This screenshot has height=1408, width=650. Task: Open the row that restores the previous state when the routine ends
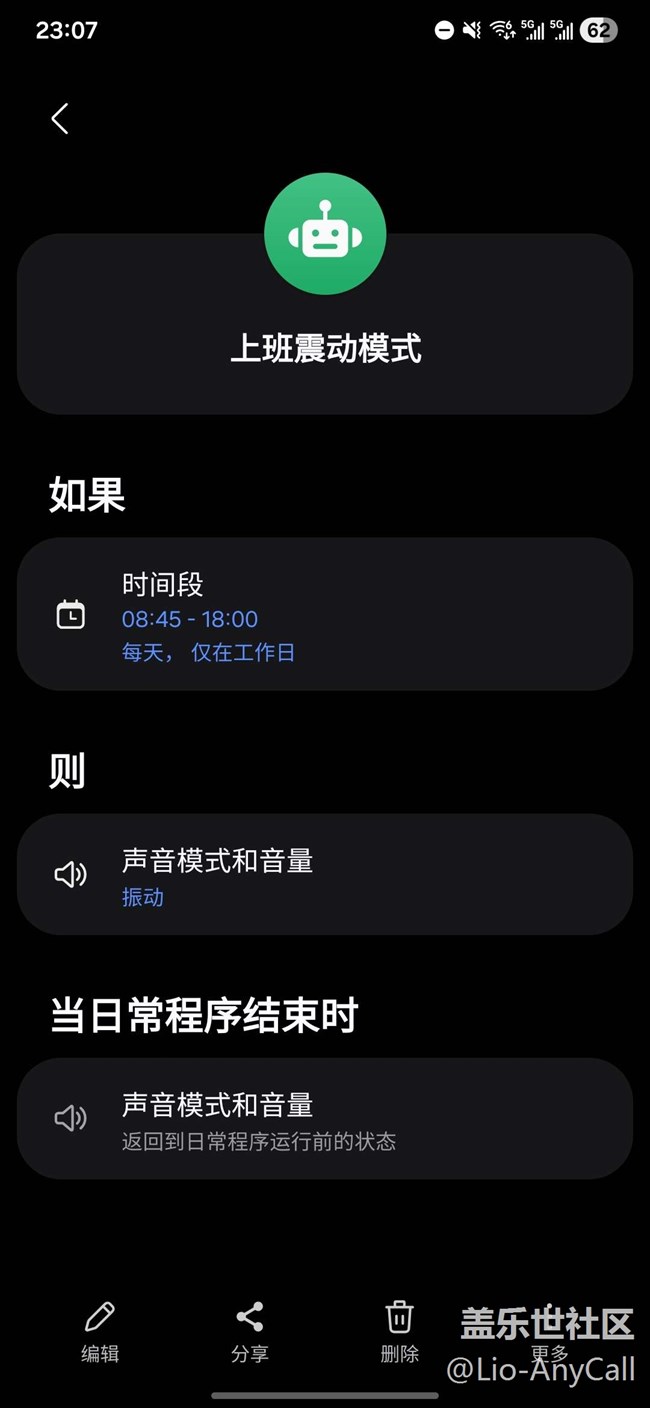[324, 1119]
